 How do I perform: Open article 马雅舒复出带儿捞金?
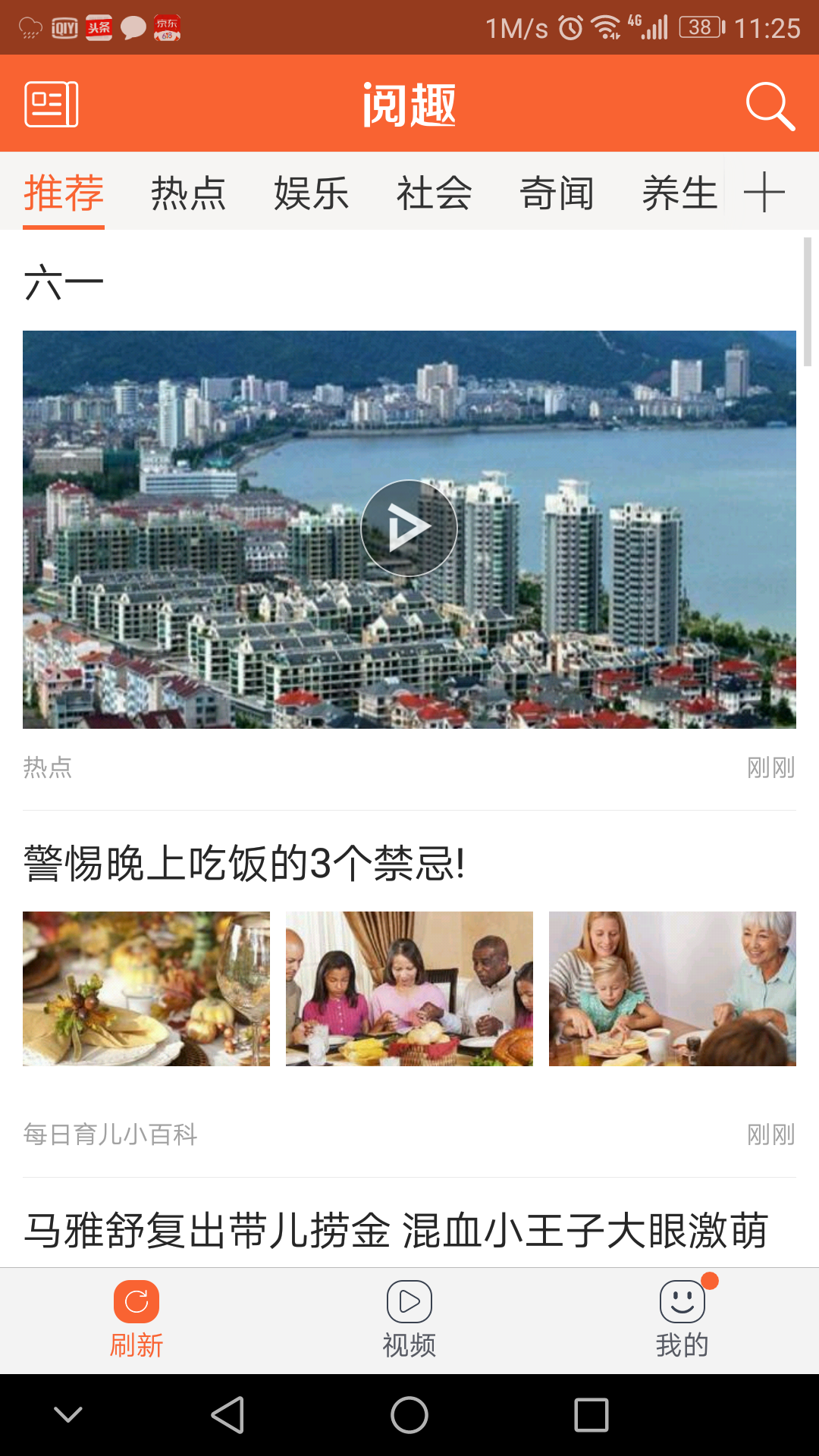[x=396, y=1230]
